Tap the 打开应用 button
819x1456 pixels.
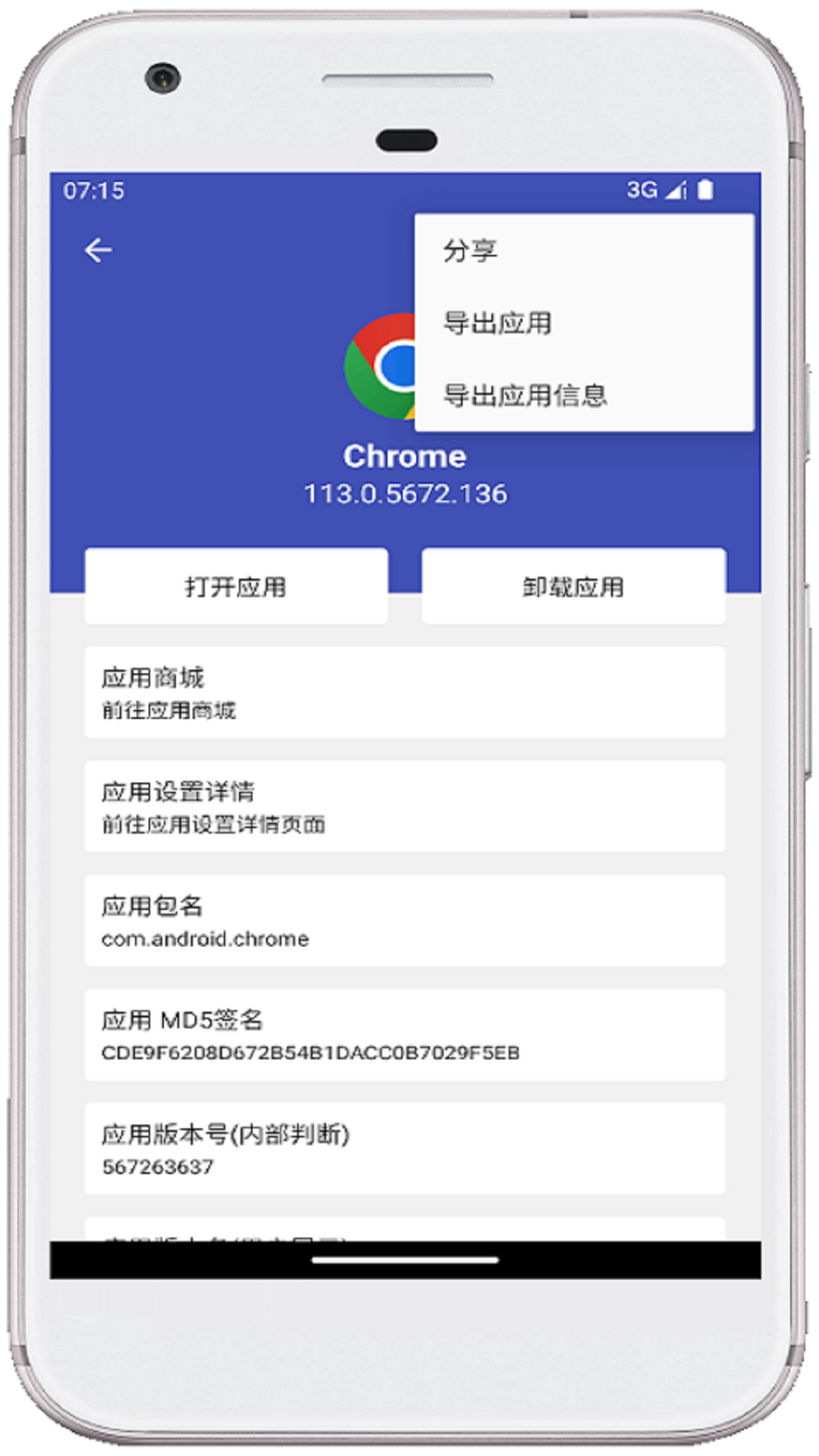pos(236,586)
